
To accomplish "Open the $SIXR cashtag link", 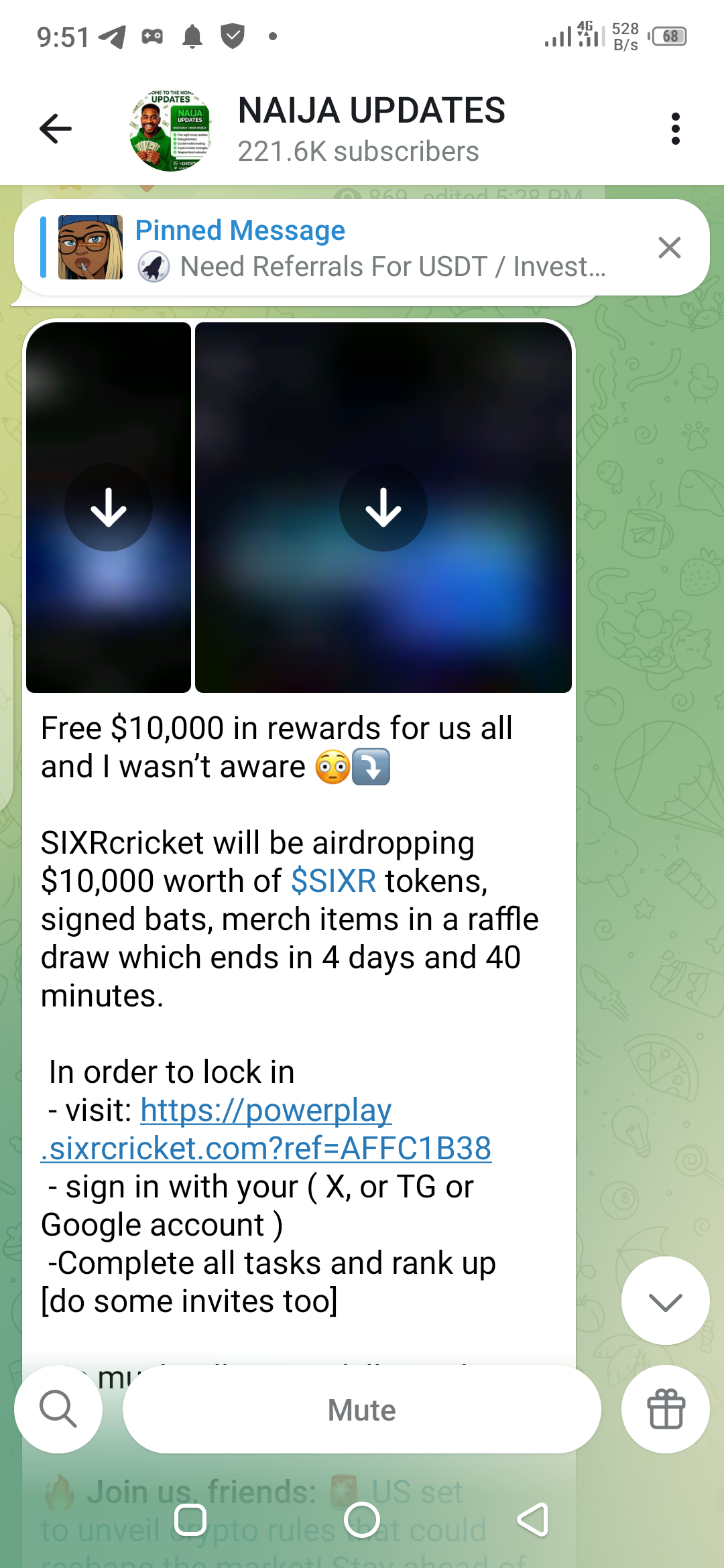I will coord(333,880).
